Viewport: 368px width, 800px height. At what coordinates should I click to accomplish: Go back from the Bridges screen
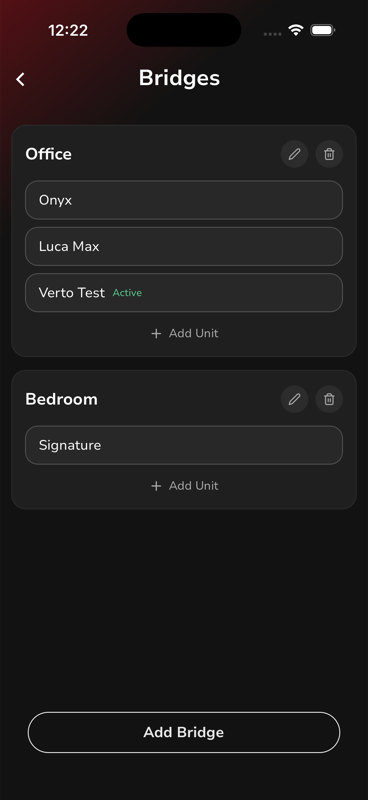tap(20, 79)
